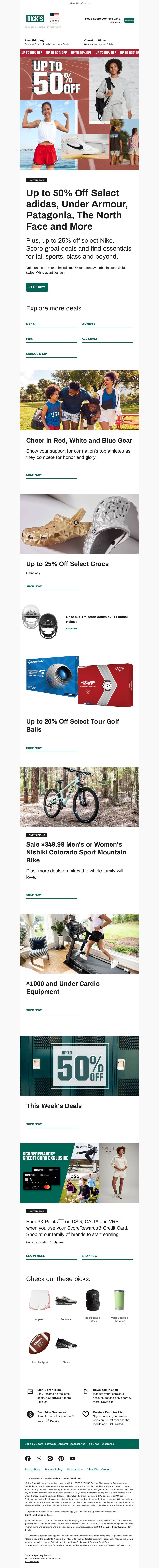Tap Shop Now under the 50% off headline

[x=37, y=287]
